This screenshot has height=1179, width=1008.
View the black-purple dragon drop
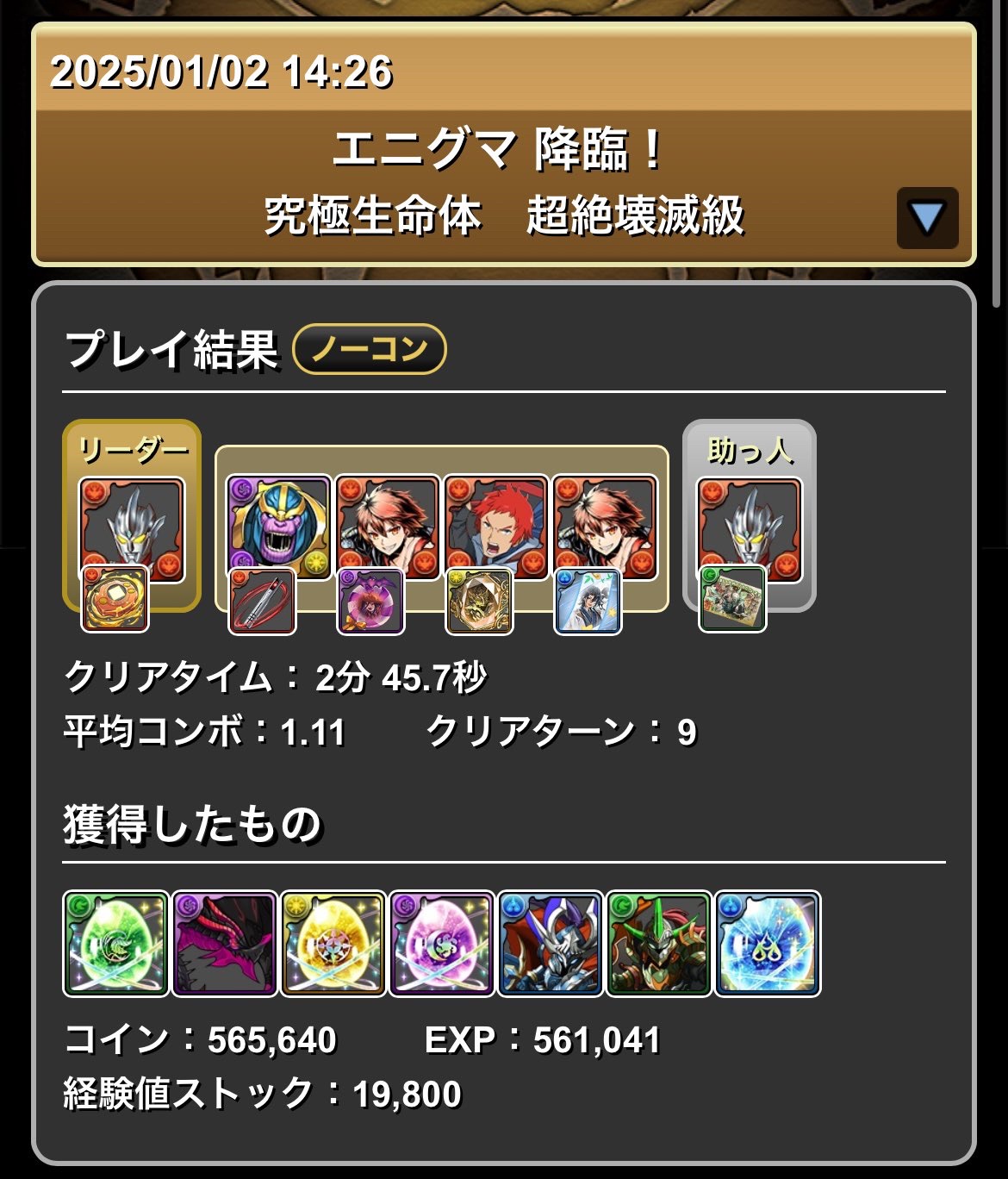click(x=225, y=944)
